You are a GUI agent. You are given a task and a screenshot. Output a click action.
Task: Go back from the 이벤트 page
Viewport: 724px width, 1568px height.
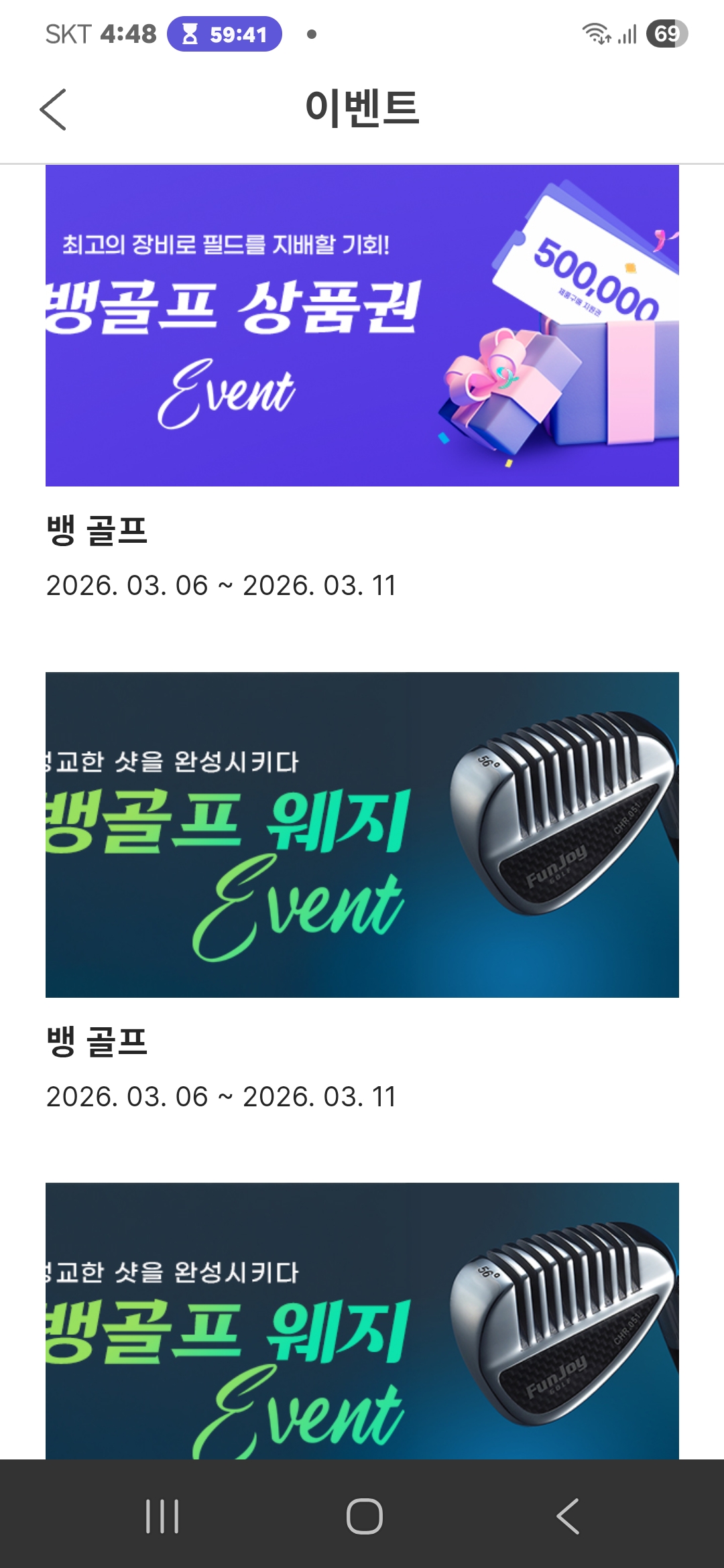pos(54,110)
